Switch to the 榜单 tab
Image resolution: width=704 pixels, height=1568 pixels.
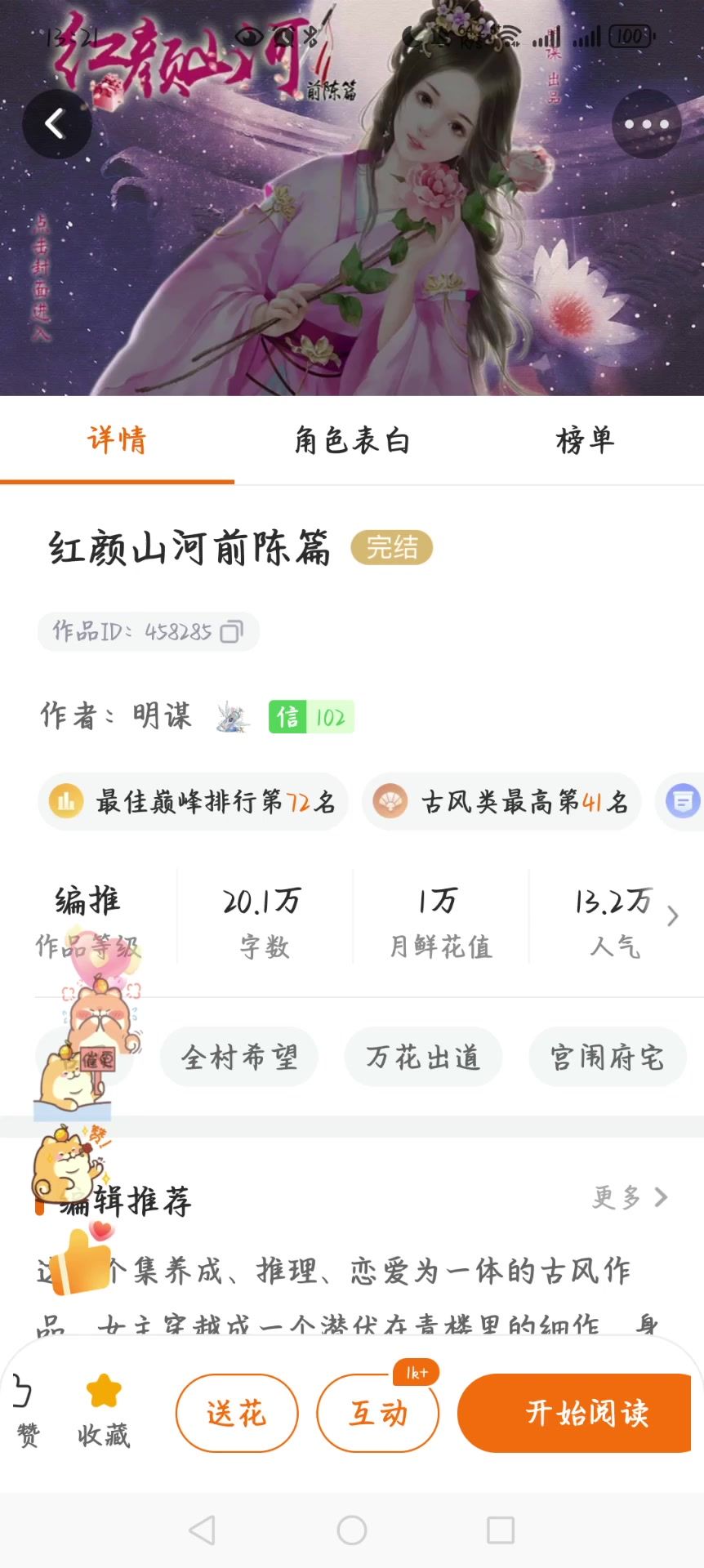click(585, 441)
